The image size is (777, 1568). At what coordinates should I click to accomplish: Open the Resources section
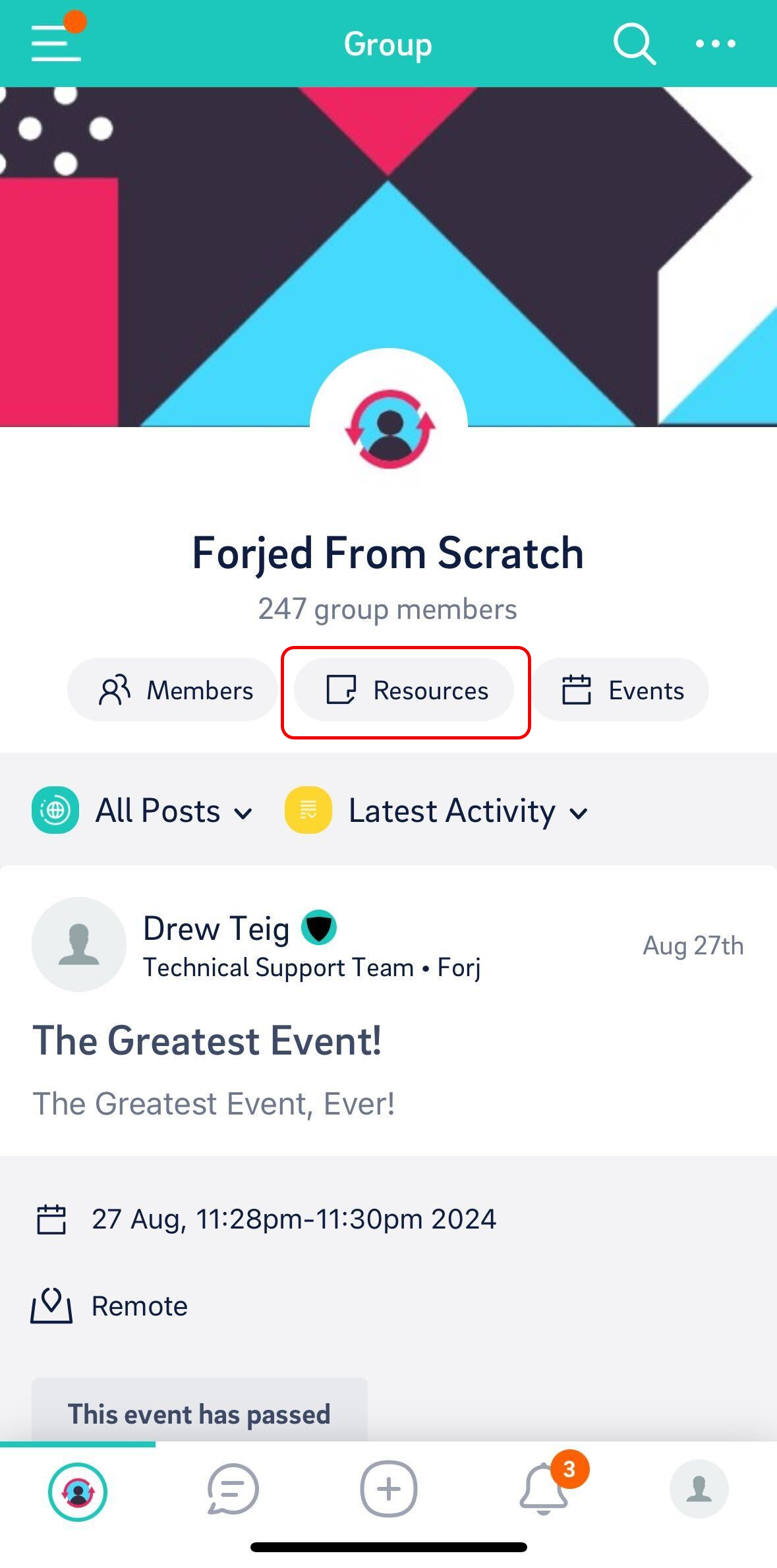click(407, 689)
